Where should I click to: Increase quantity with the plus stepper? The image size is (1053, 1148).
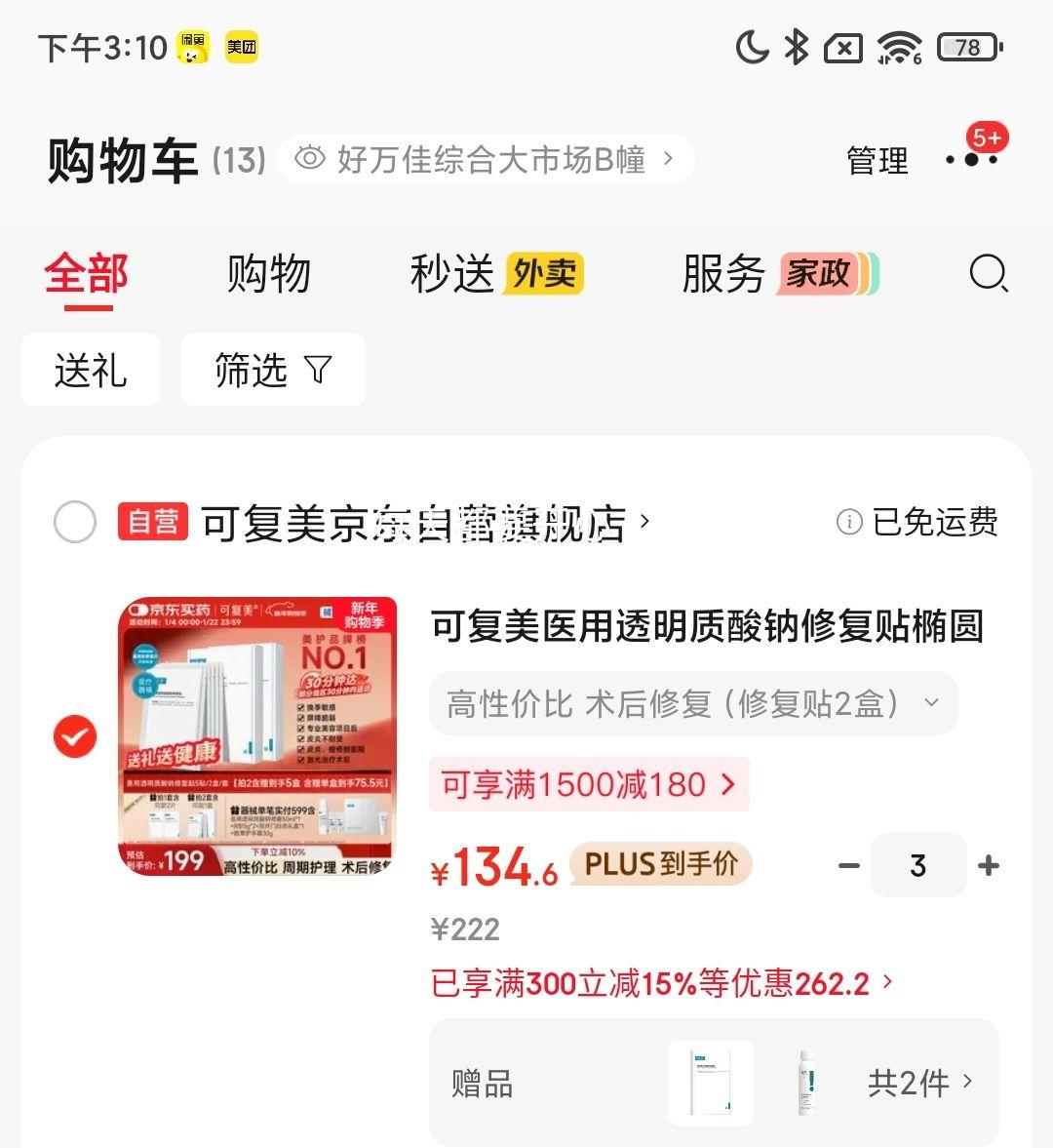pos(989,865)
